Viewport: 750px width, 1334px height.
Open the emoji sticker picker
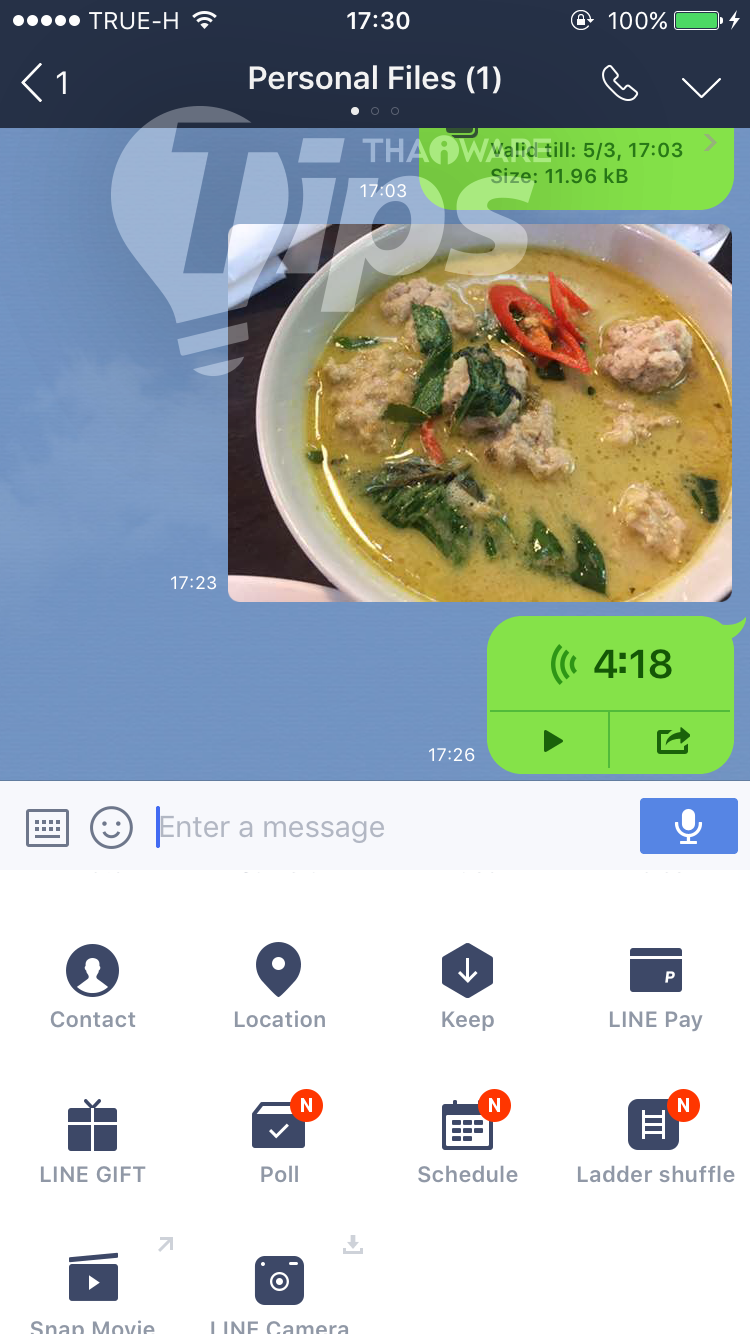[x=111, y=828]
